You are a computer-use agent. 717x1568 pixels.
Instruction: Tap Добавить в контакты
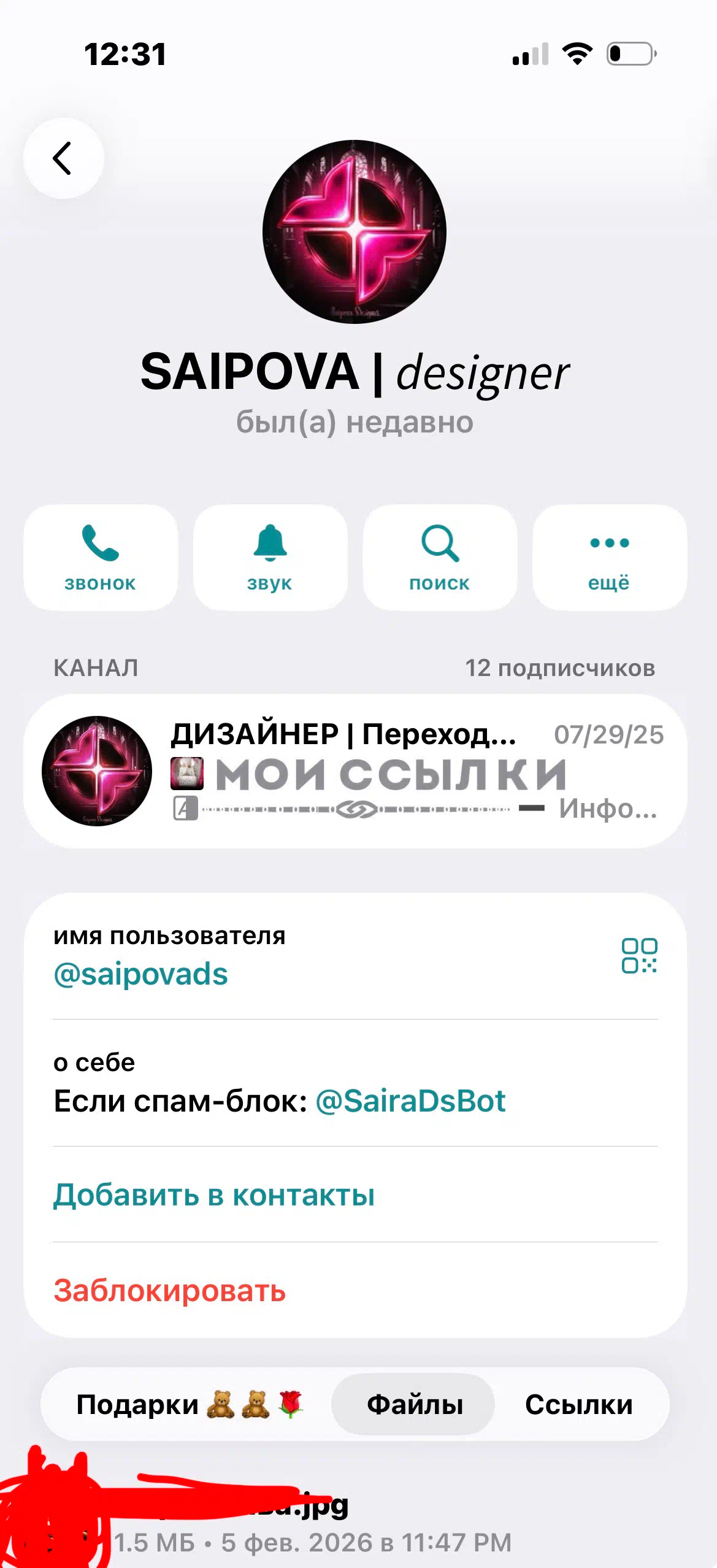(x=214, y=1194)
